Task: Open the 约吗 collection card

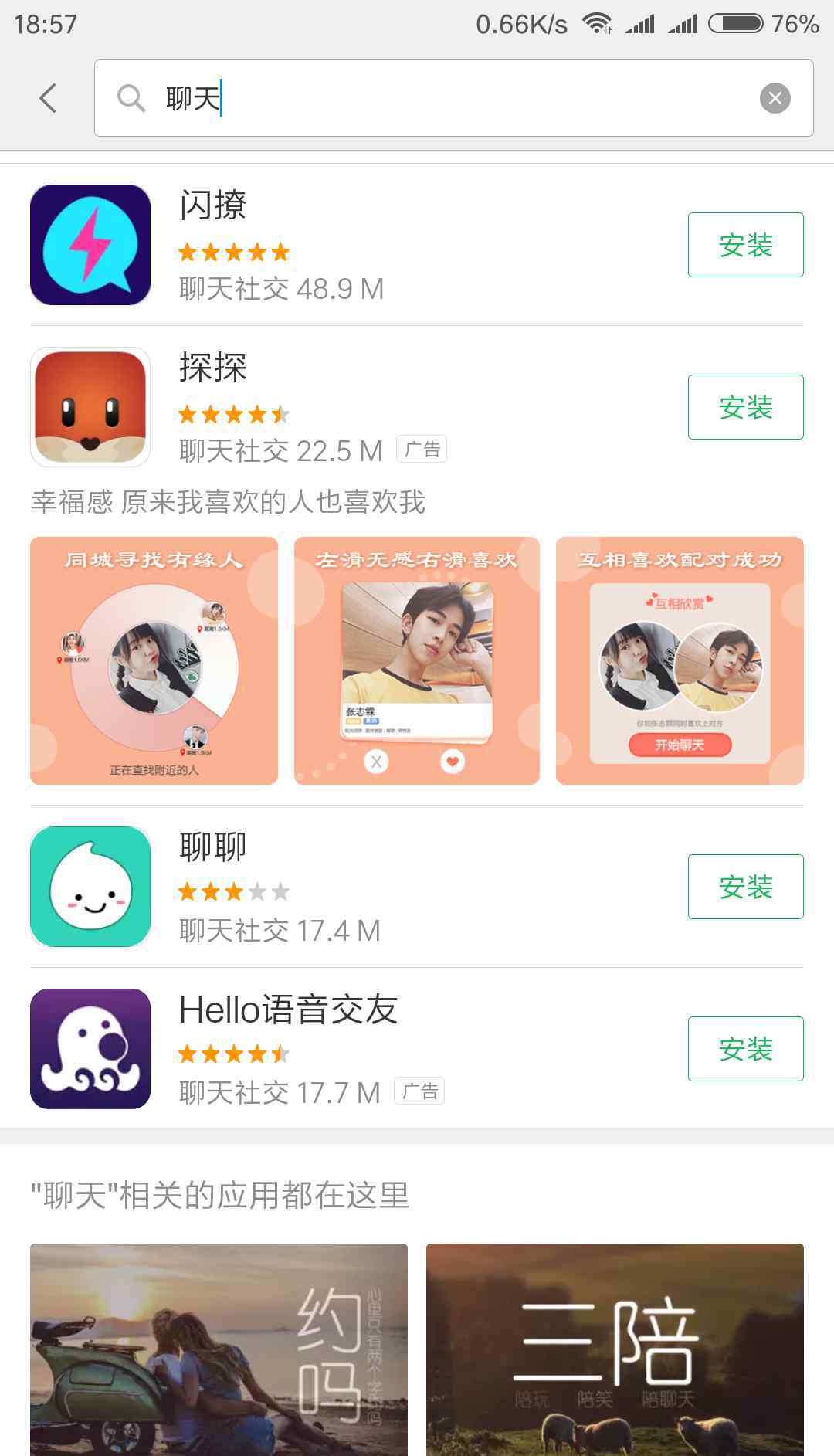Action: click(219, 1349)
